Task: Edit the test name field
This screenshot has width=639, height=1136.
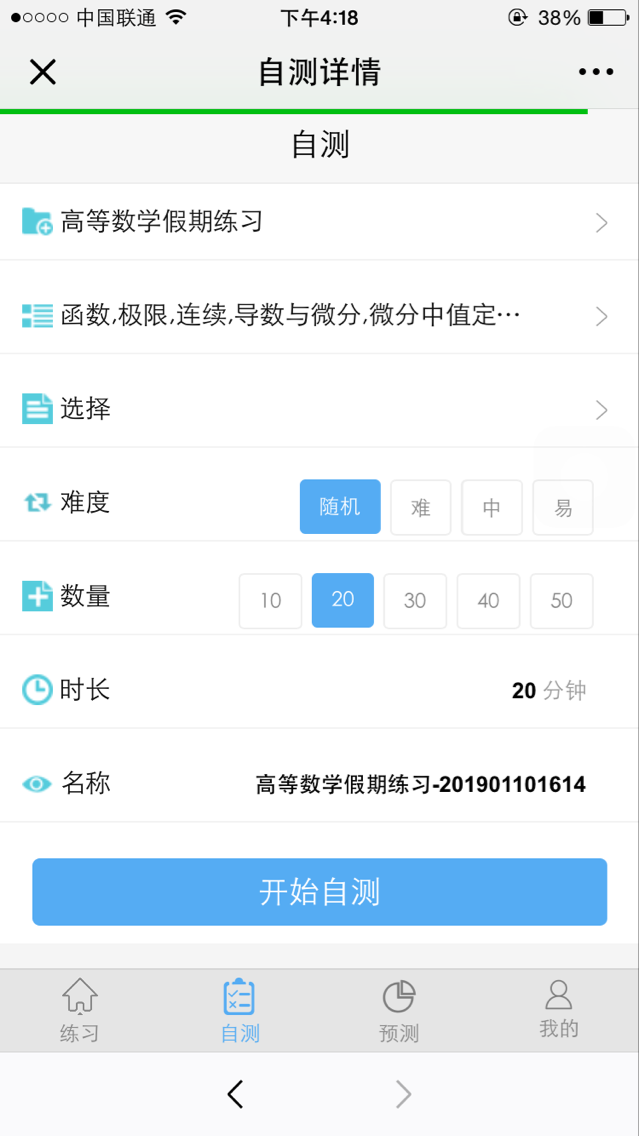Action: tap(420, 784)
